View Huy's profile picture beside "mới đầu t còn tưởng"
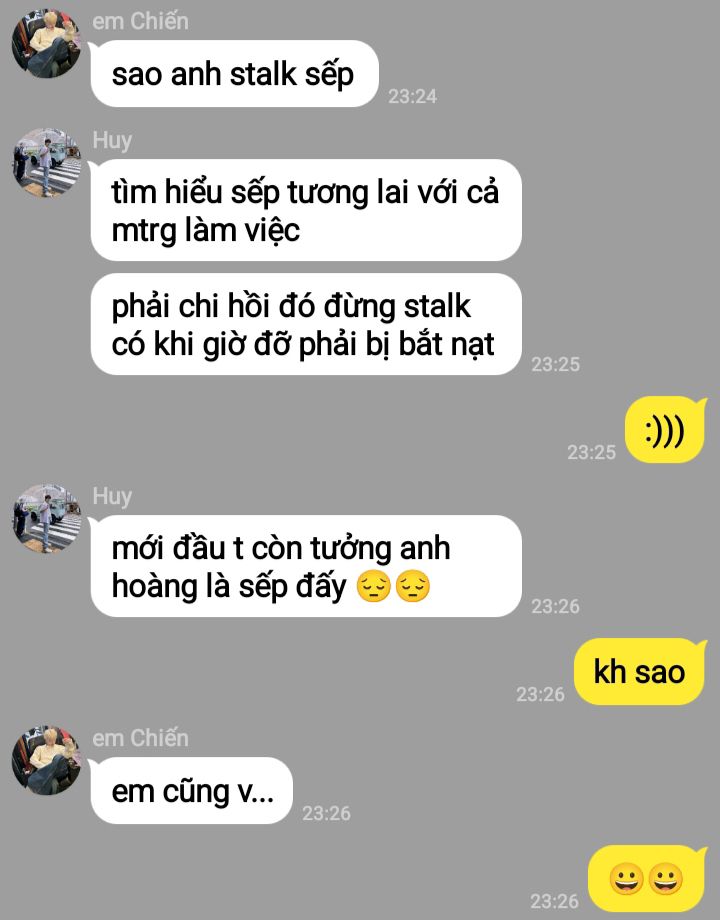The image size is (720, 920). pyautogui.click(x=46, y=519)
